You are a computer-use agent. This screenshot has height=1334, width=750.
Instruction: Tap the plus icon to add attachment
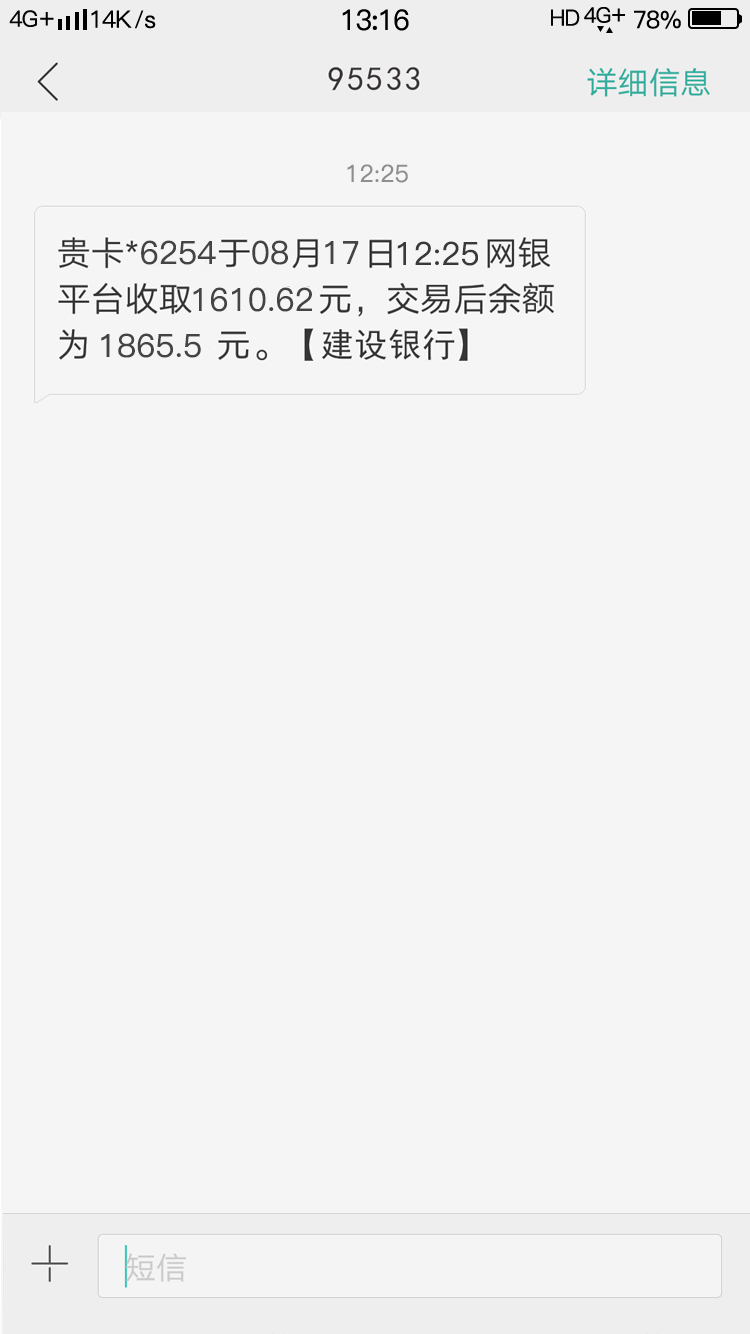click(49, 1265)
